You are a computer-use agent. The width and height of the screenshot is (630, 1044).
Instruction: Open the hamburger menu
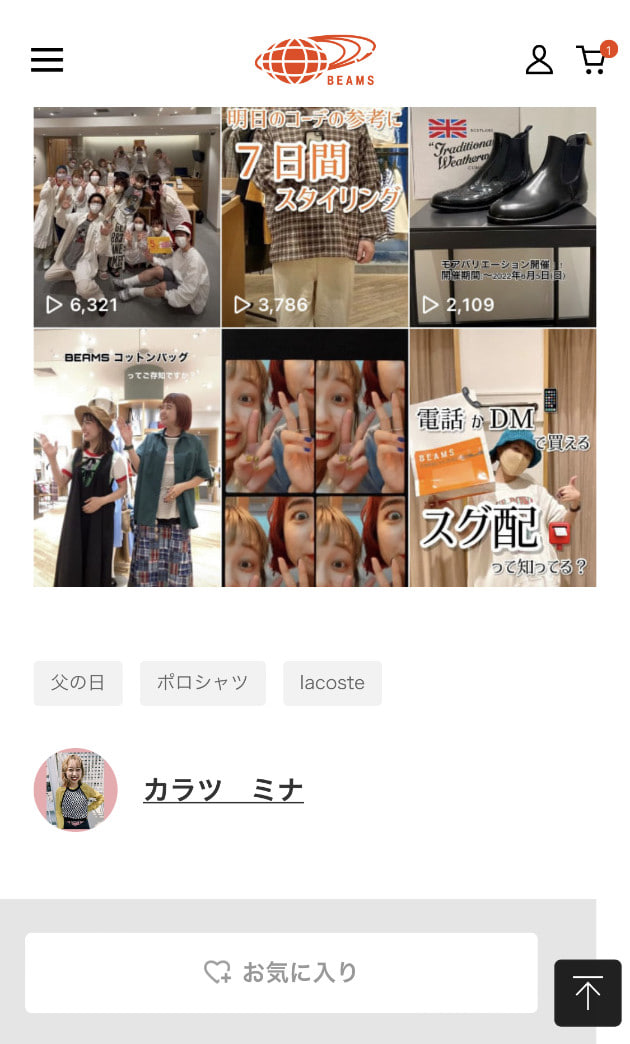(47, 60)
